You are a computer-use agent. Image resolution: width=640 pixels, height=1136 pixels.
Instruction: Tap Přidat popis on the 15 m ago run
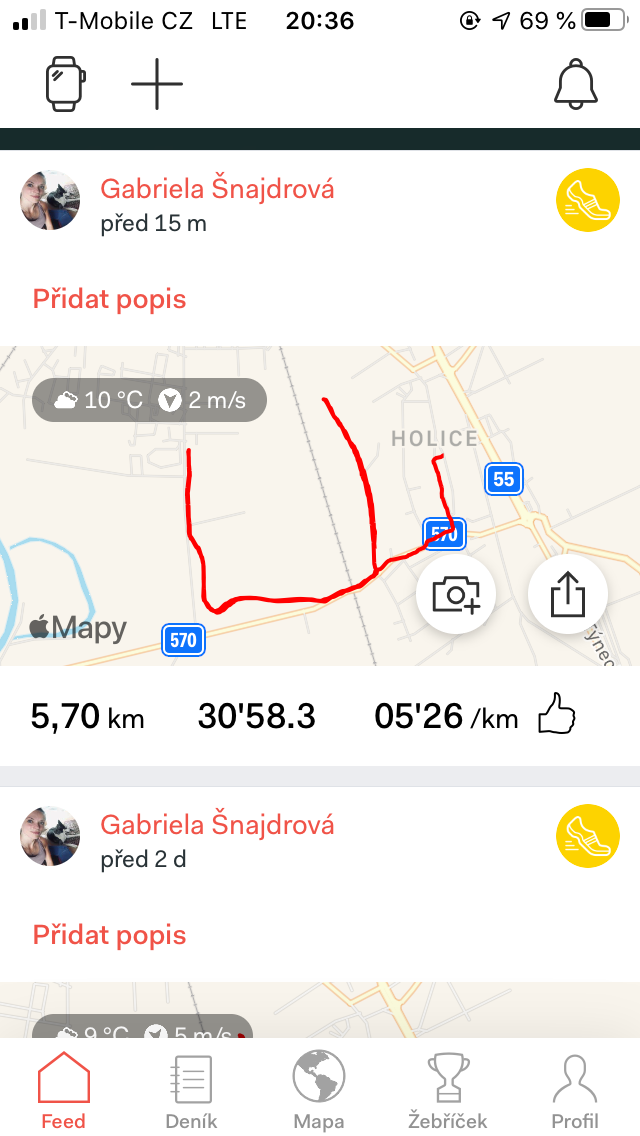pos(109,299)
